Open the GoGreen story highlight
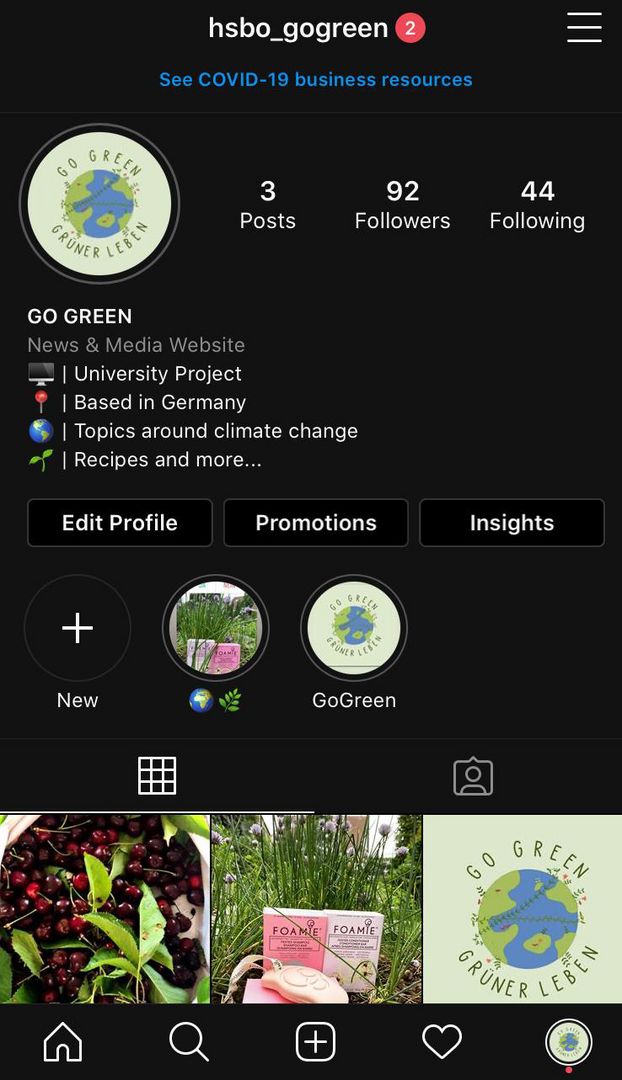This screenshot has height=1080, width=622. click(354, 628)
